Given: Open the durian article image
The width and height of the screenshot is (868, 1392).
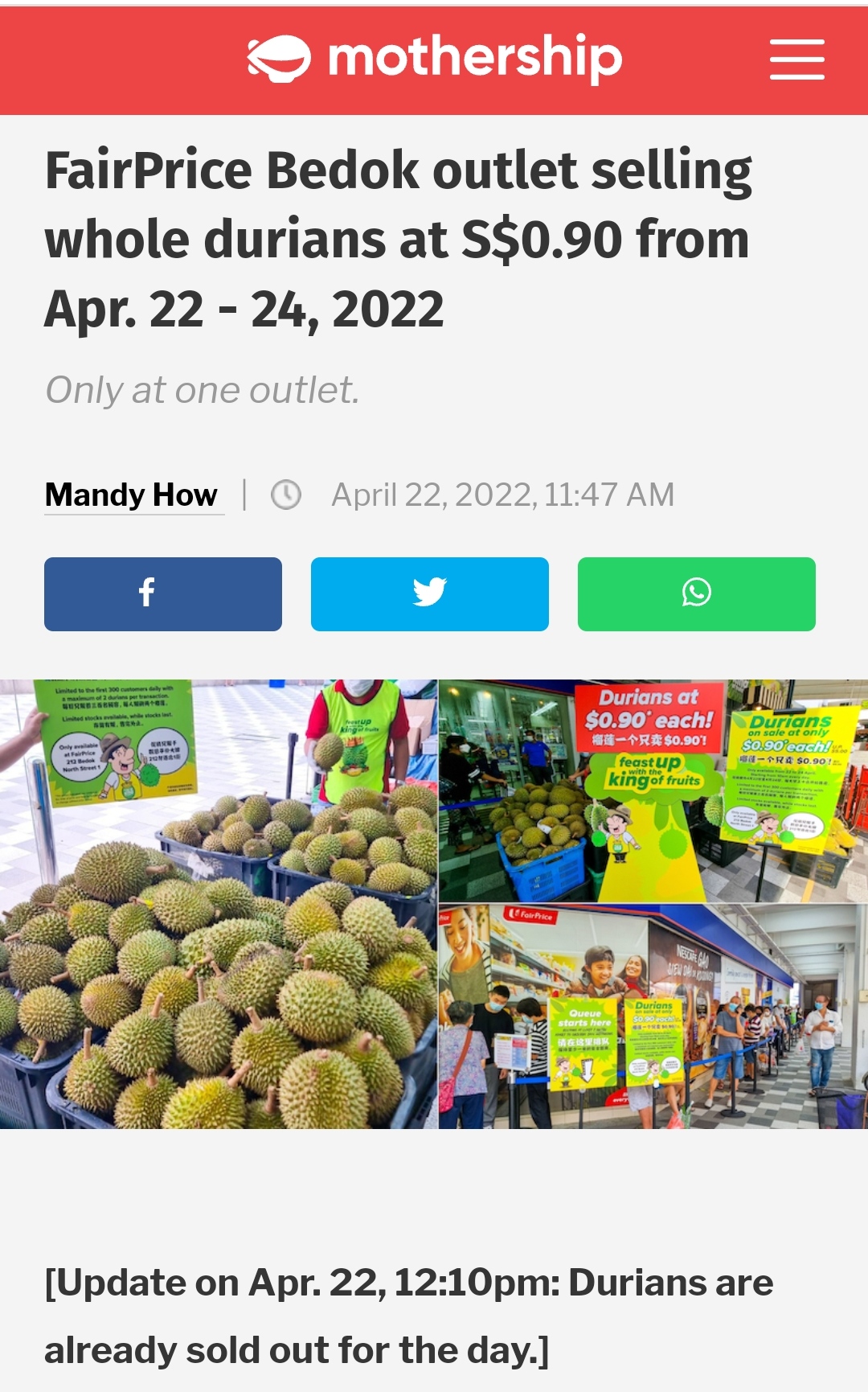Looking at the screenshot, I should (434, 904).
